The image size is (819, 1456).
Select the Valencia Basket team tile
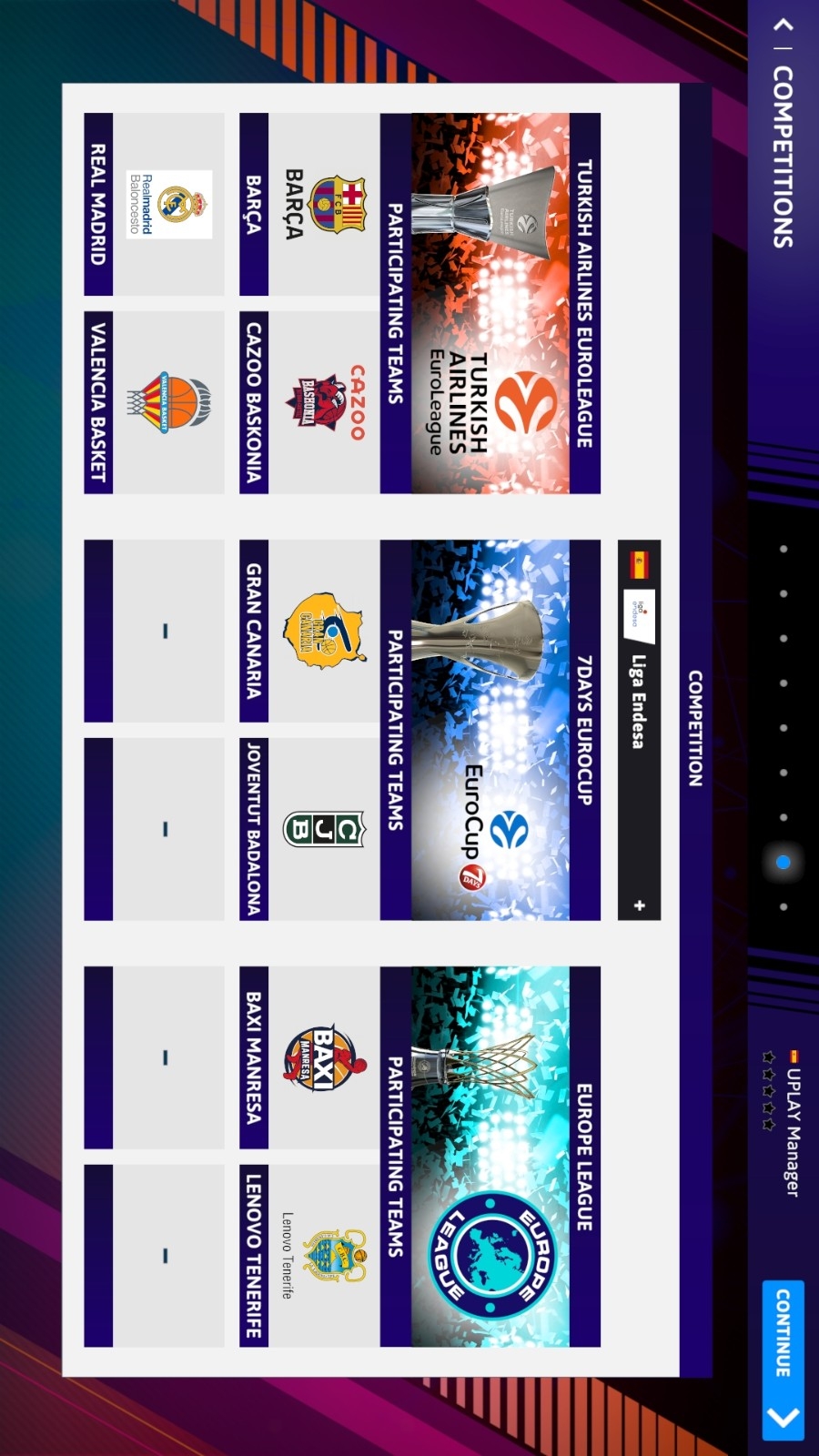click(155, 402)
